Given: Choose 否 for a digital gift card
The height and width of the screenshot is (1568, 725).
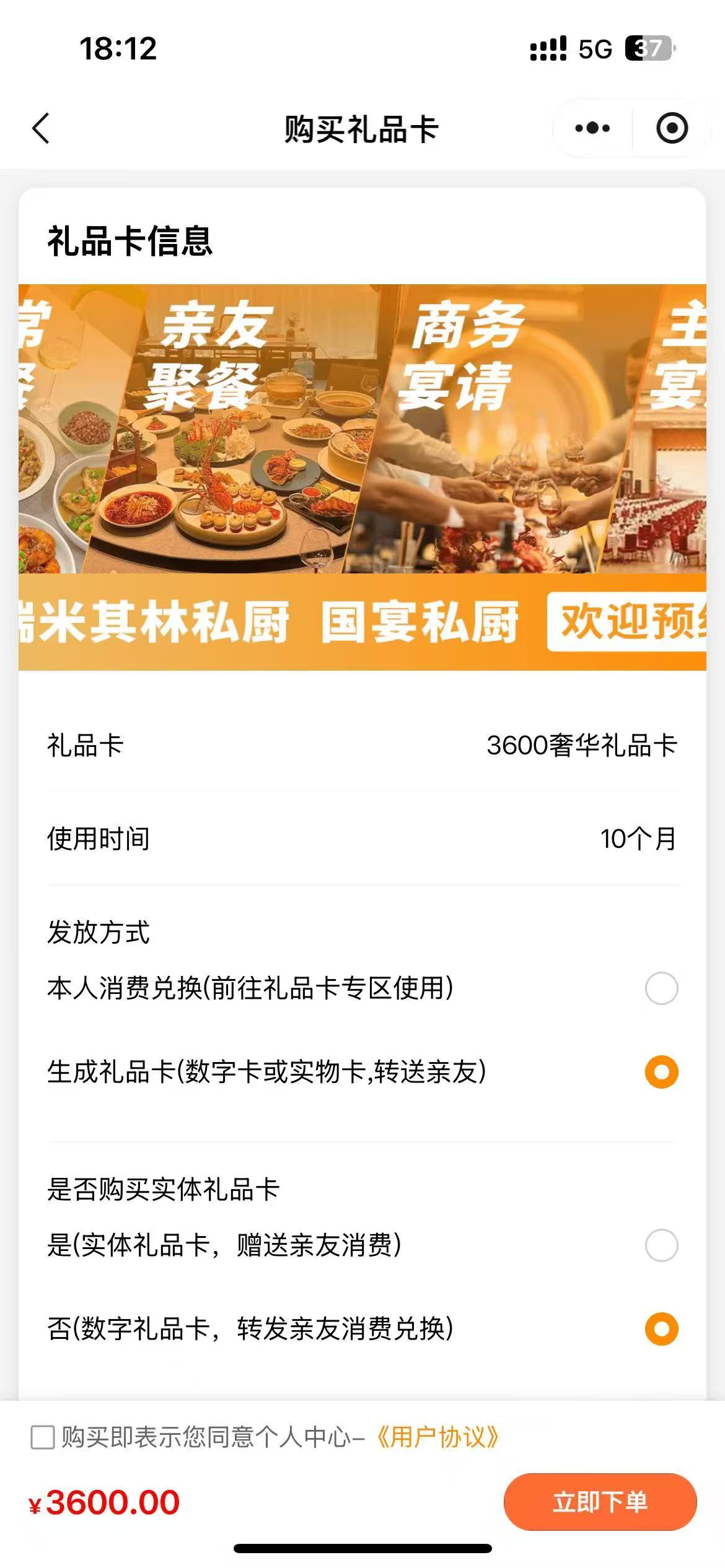Looking at the screenshot, I should point(661,1329).
